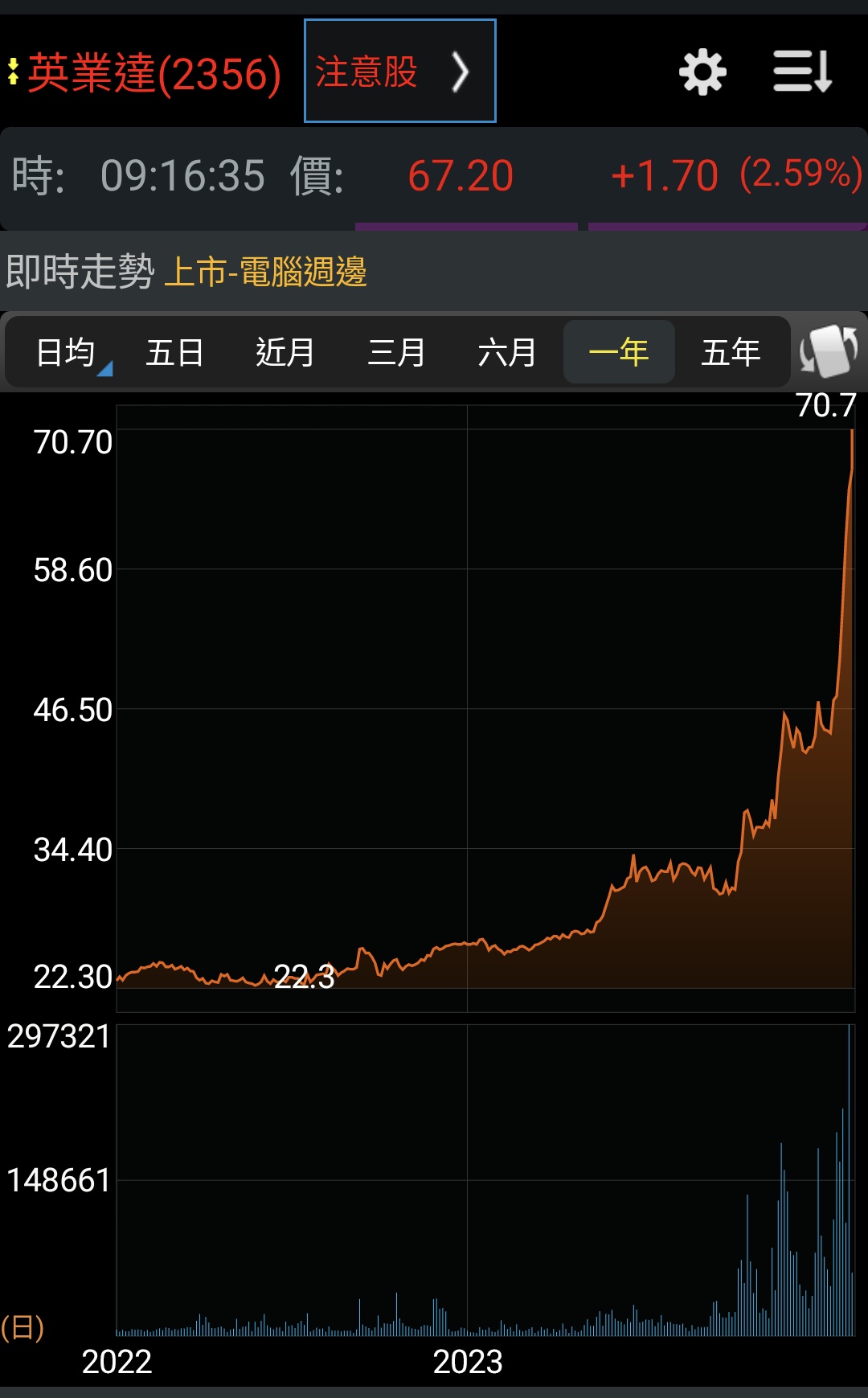
Task: Select the 六月 chart range
Action: point(507,352)
